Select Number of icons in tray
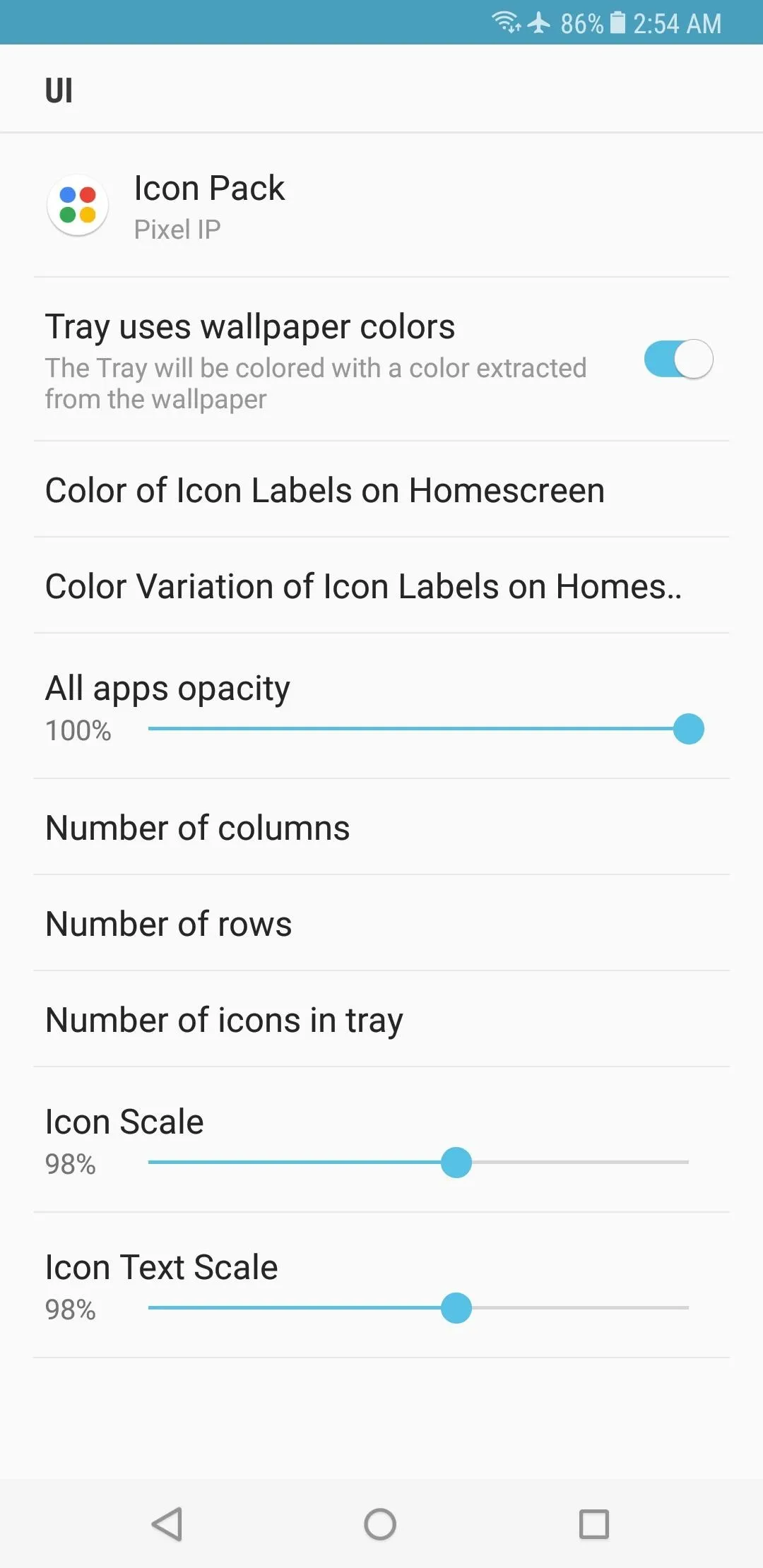The width and height of the screenshot is (763, 1568). click(381, 1019)
